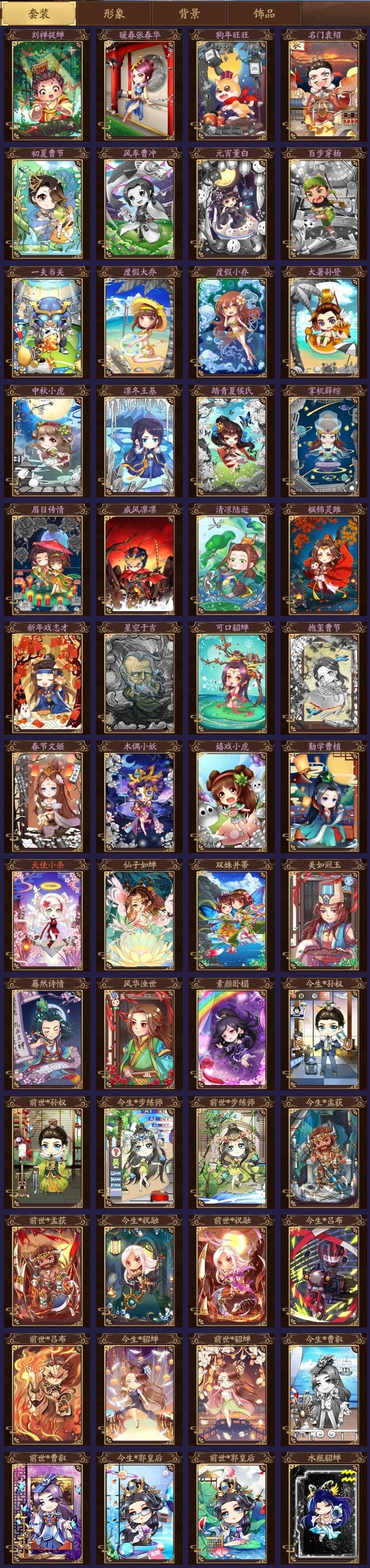Image resolution: width=370 pixels, height=1568 pixels.
Task: Switch to the 形象 tab
Action: (x=114, y=13)
